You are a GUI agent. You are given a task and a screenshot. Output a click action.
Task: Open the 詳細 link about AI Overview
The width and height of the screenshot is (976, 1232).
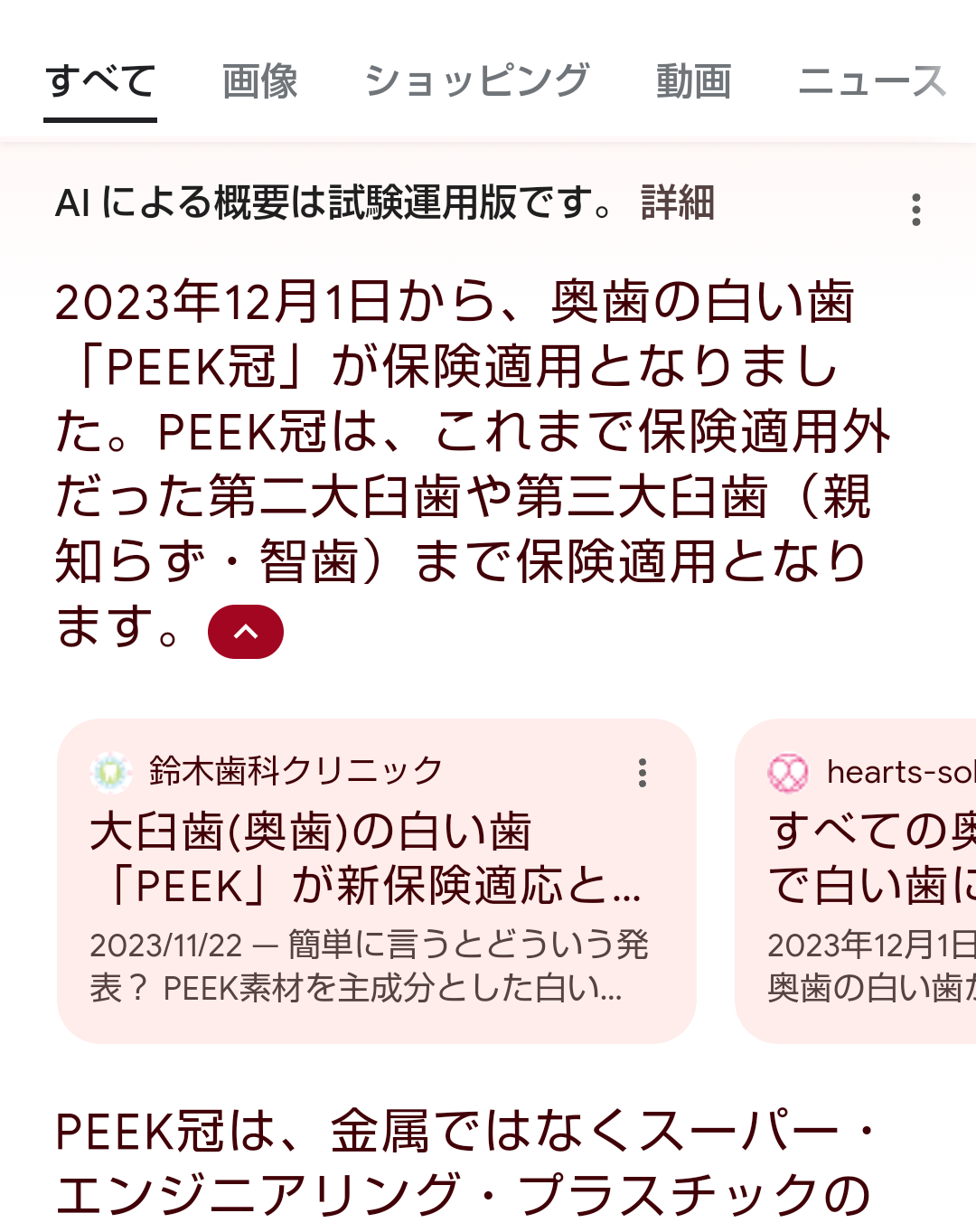(x=678, y=205)
